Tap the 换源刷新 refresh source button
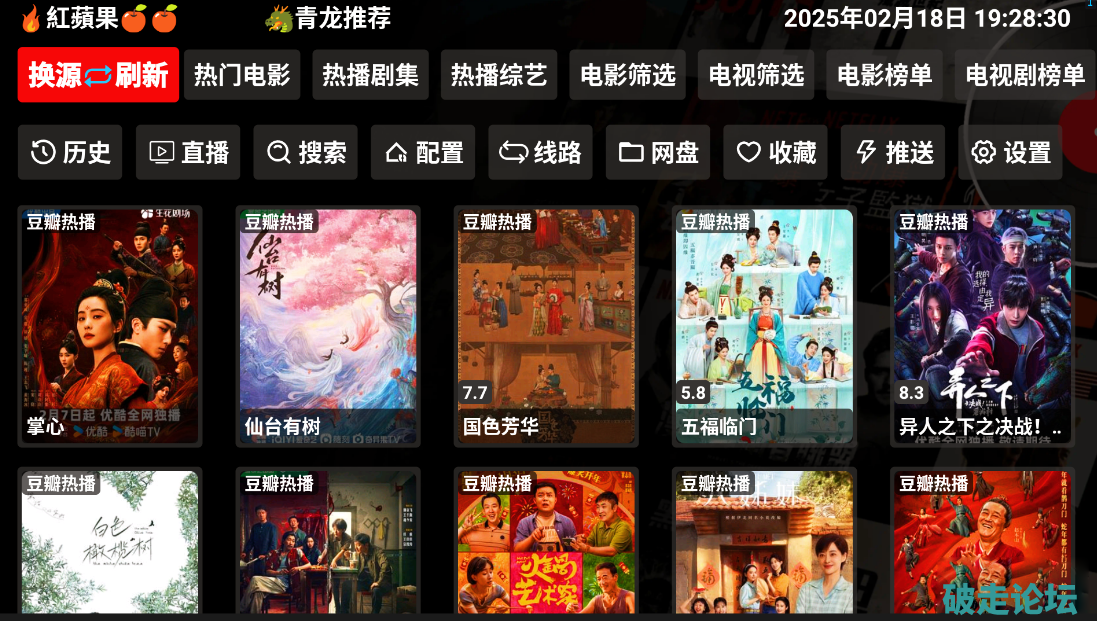1097x621 pixels. click(x=98, y=75)
